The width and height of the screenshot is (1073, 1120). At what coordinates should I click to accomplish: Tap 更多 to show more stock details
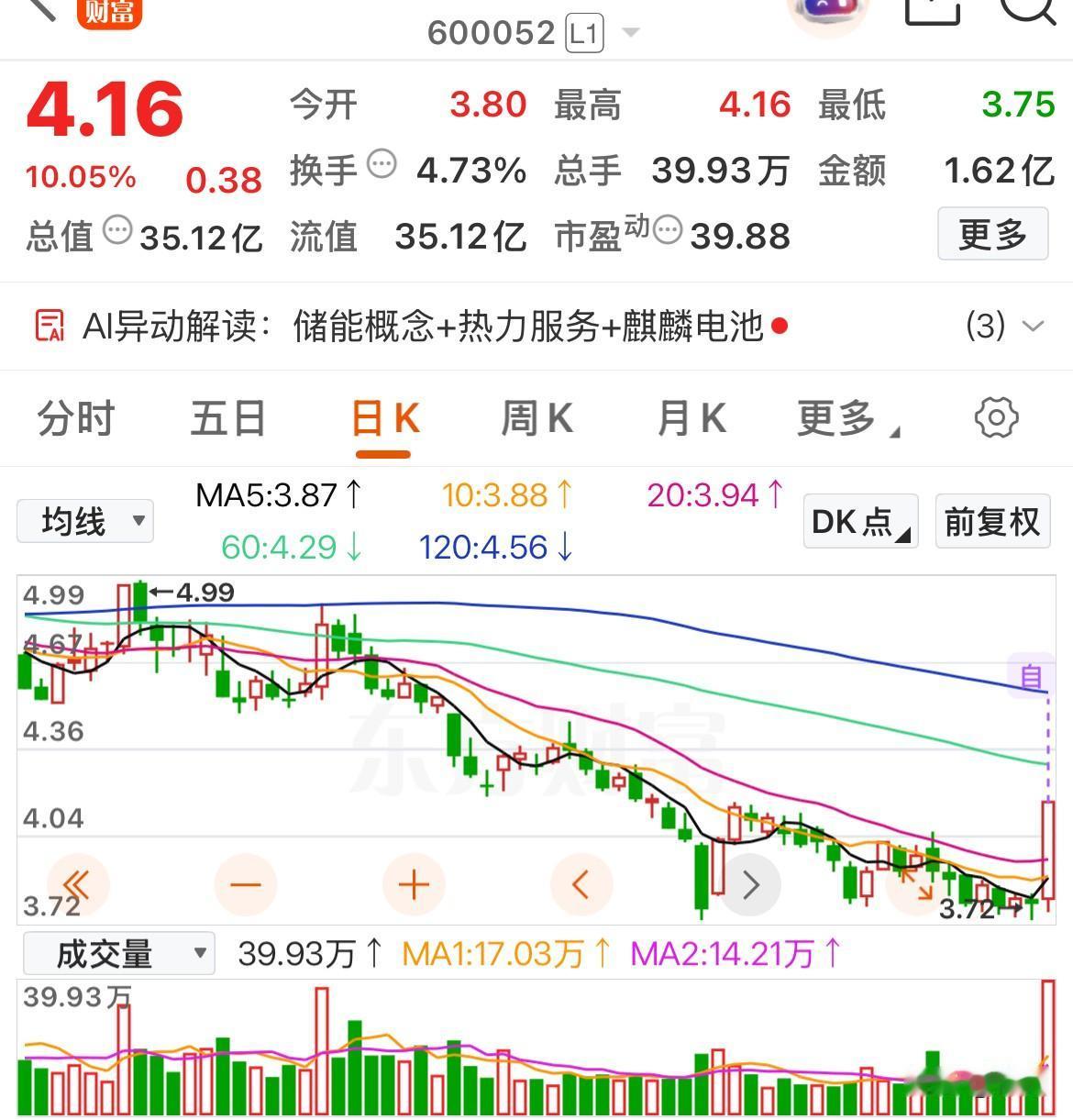click(x=992, y=235)
